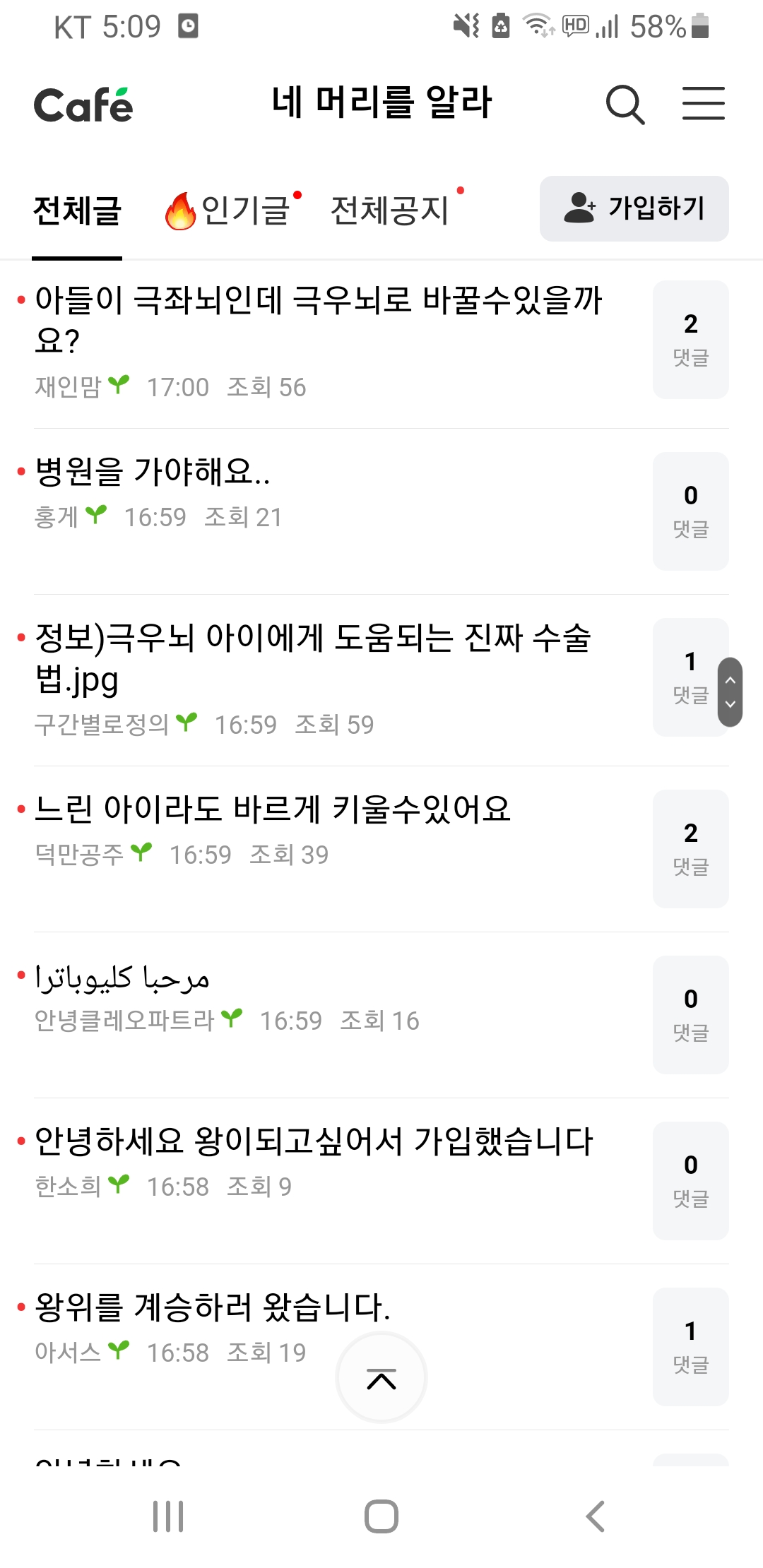The height and width of the screenshot is (1568, 763).
Task: Tap the system back button
Action: pyautogui.click(x=595, y=1516)
